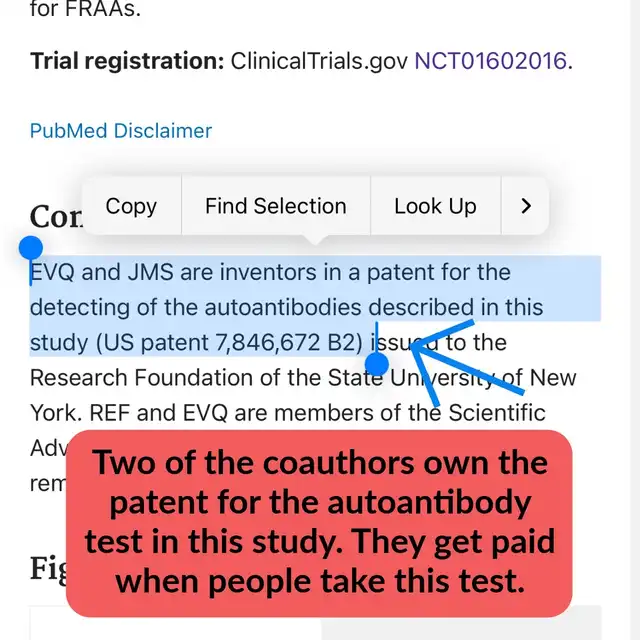Choose Find Selection in the popup menu
The width and height of the screenshot is (640, 640).
click(275, 206)
